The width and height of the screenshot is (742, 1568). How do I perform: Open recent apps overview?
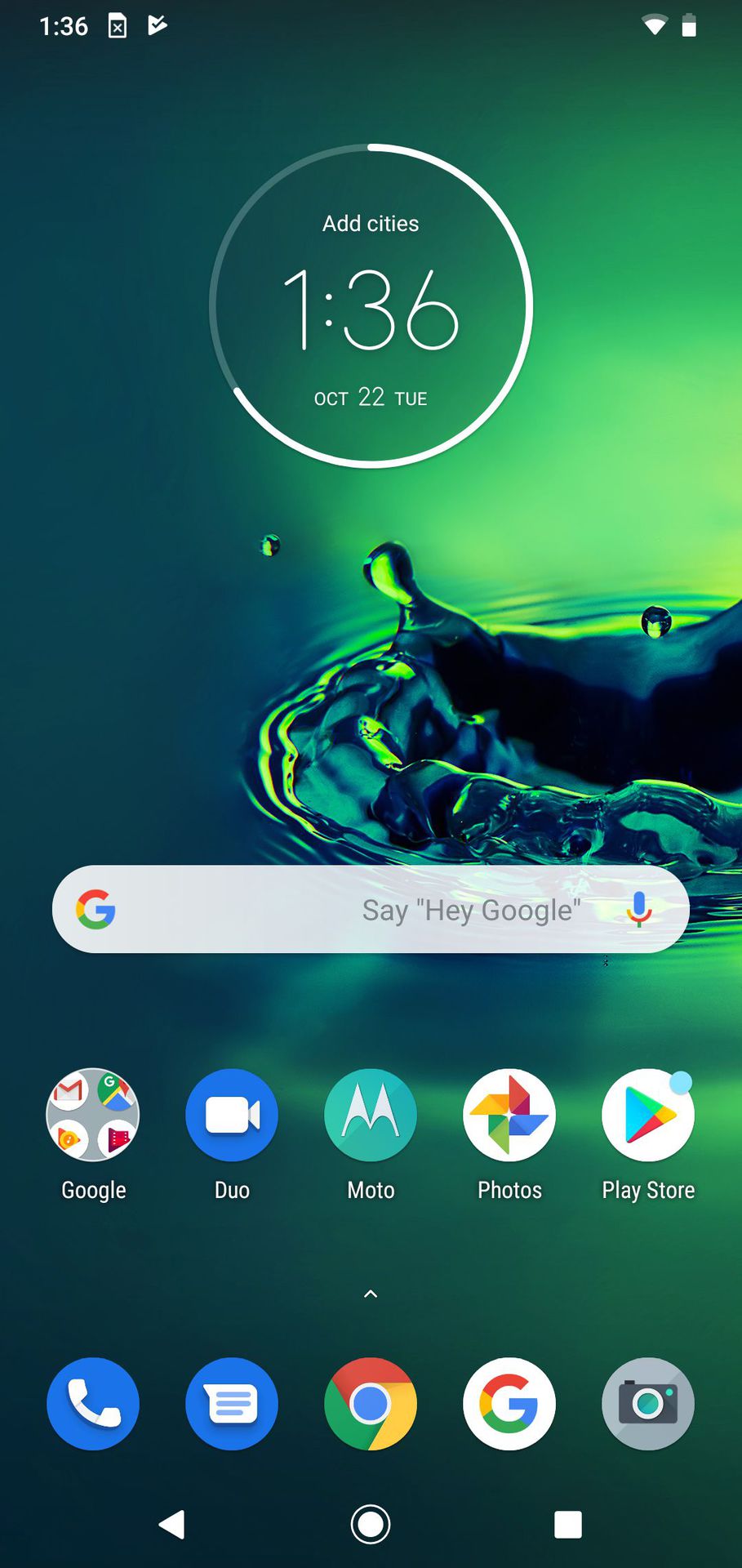[568, 1524]
